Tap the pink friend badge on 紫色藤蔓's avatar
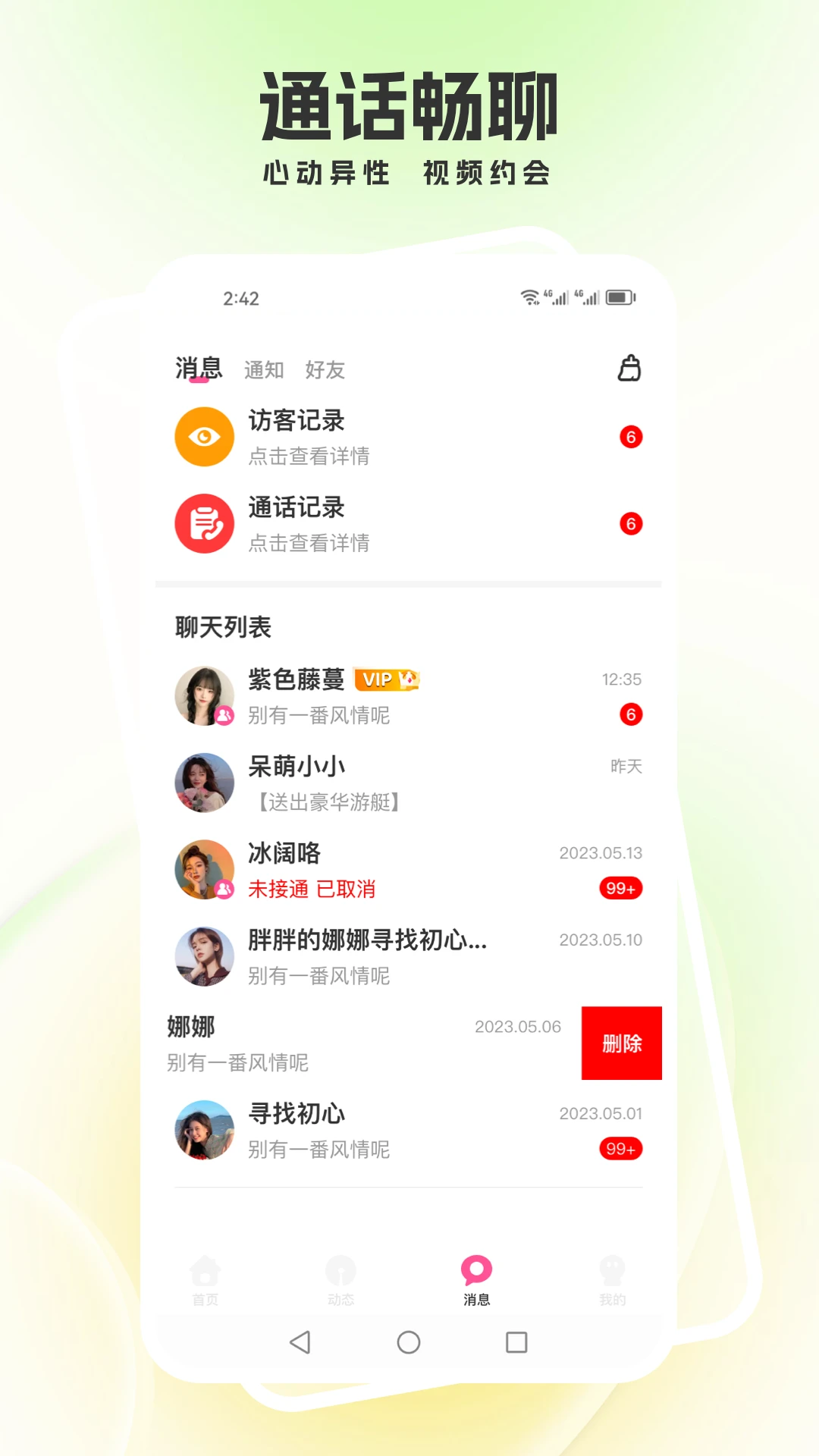The image size is (819, 1456). [224, 716]
